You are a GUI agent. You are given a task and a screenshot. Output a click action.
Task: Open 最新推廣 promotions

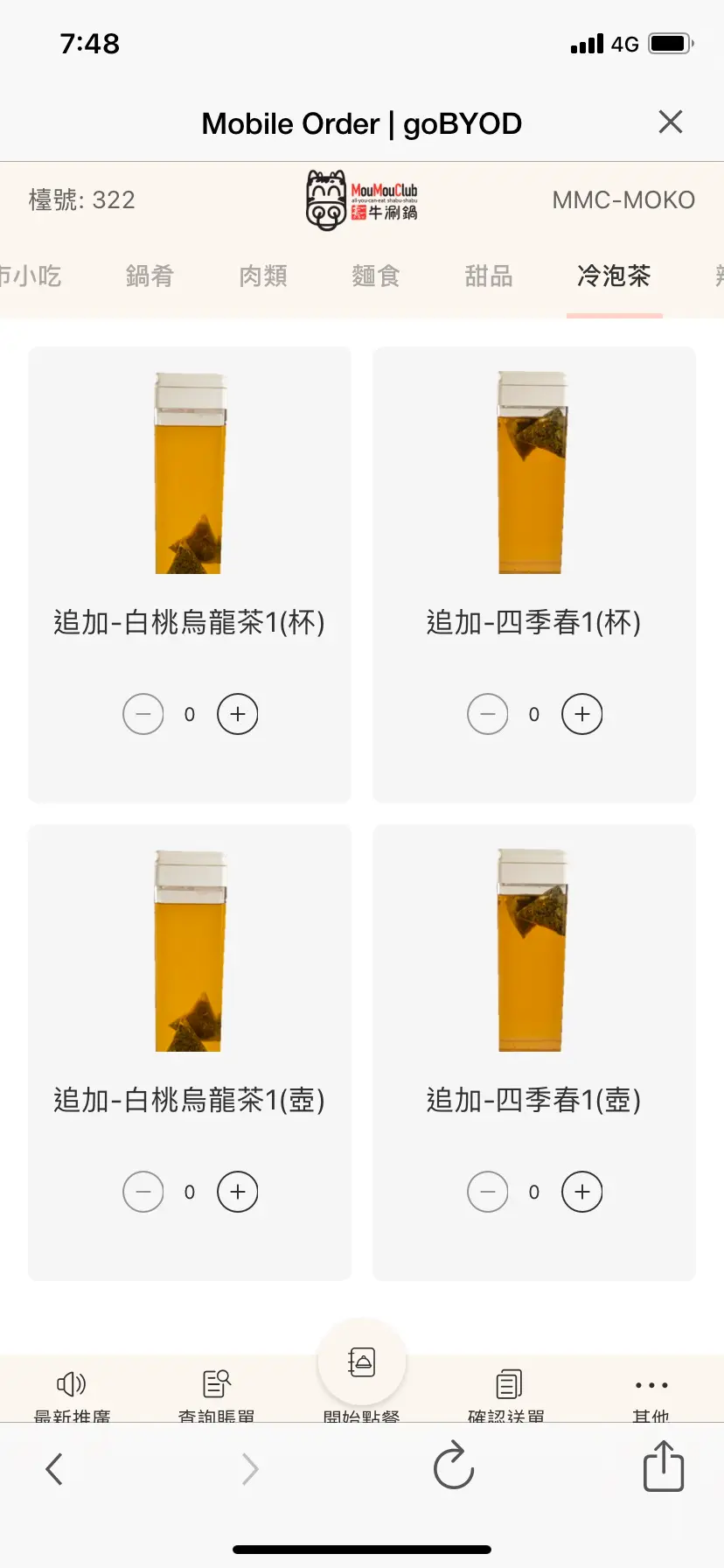[x=72, y=1391]
